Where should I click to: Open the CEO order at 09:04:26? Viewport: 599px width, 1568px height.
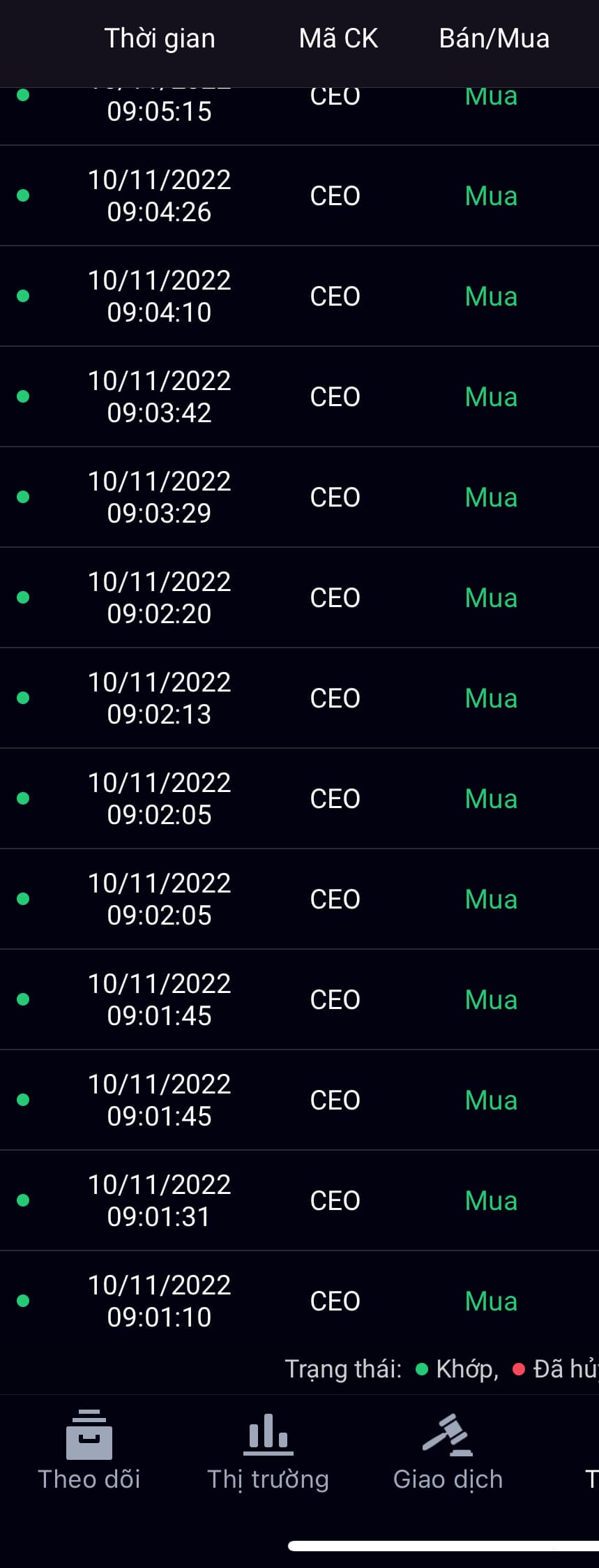[x=300, y=196]
